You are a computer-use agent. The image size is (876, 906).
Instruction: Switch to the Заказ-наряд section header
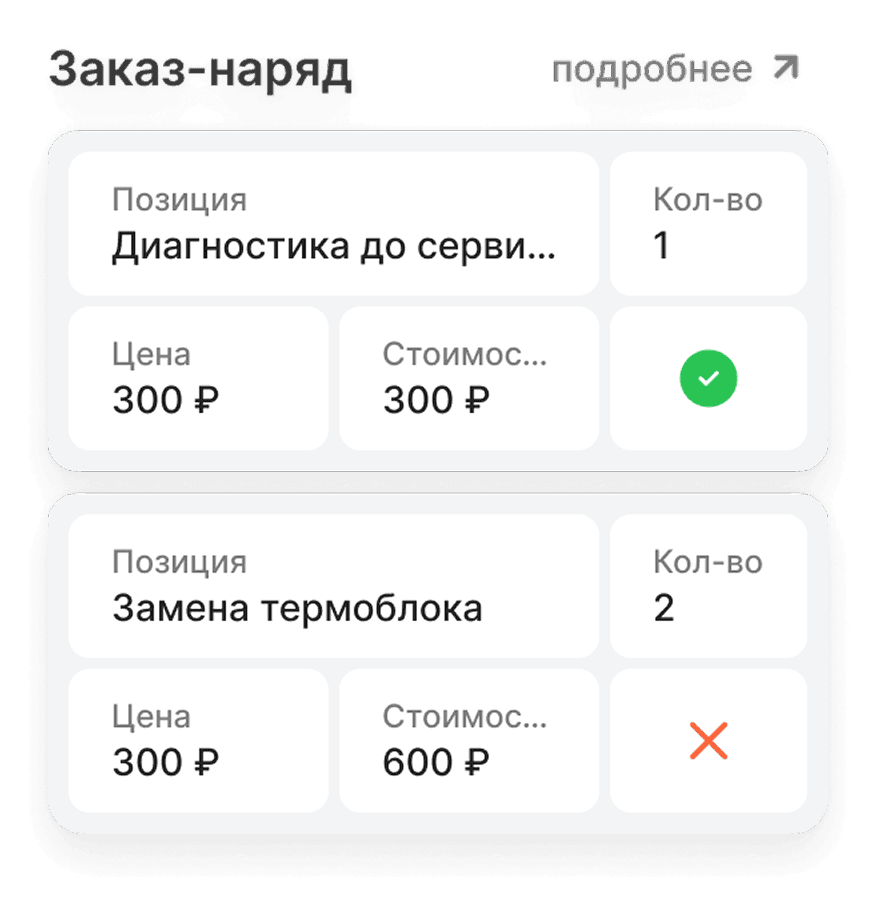click(204, 70)
